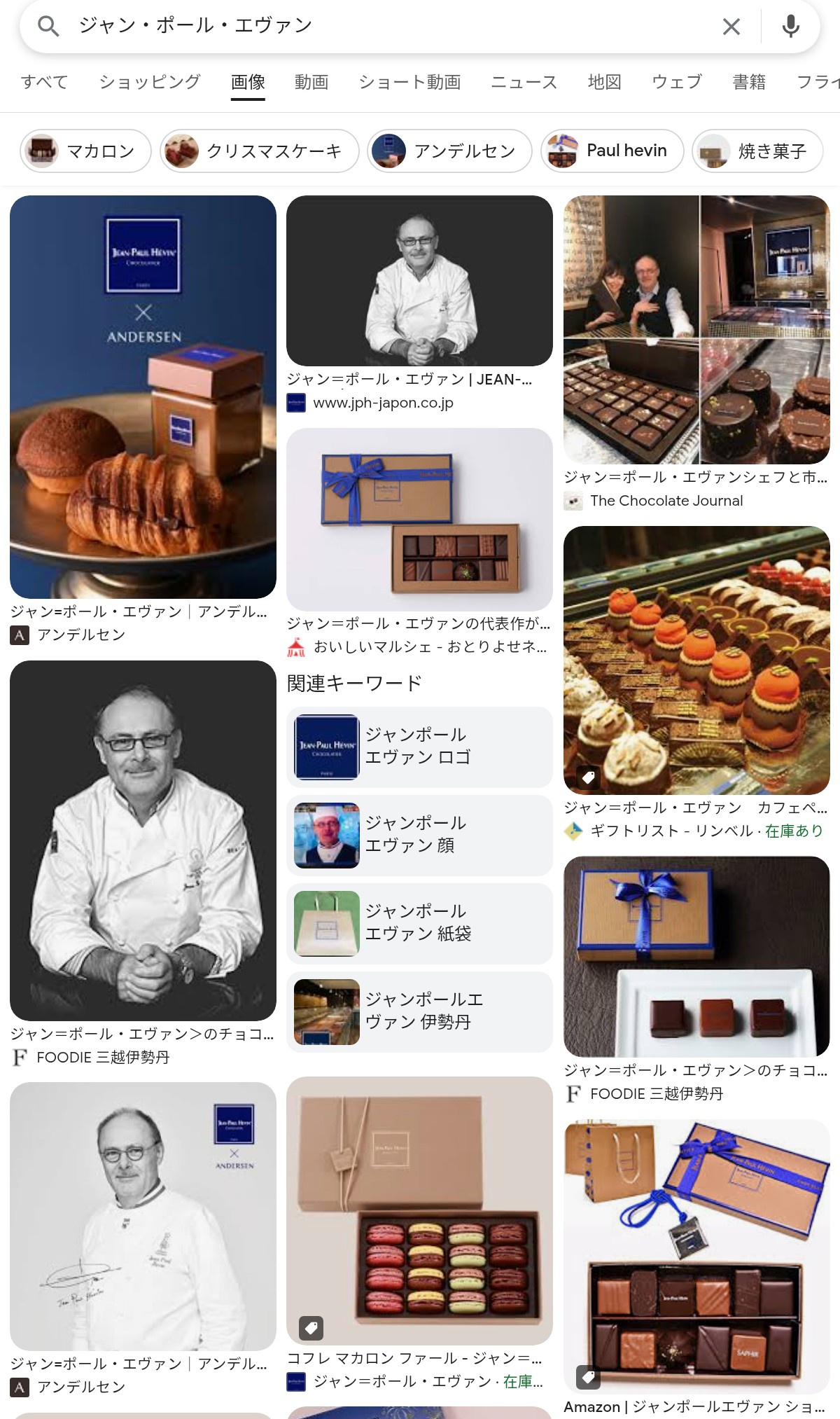Switch to the ショッピング tab

click(150, 82)
